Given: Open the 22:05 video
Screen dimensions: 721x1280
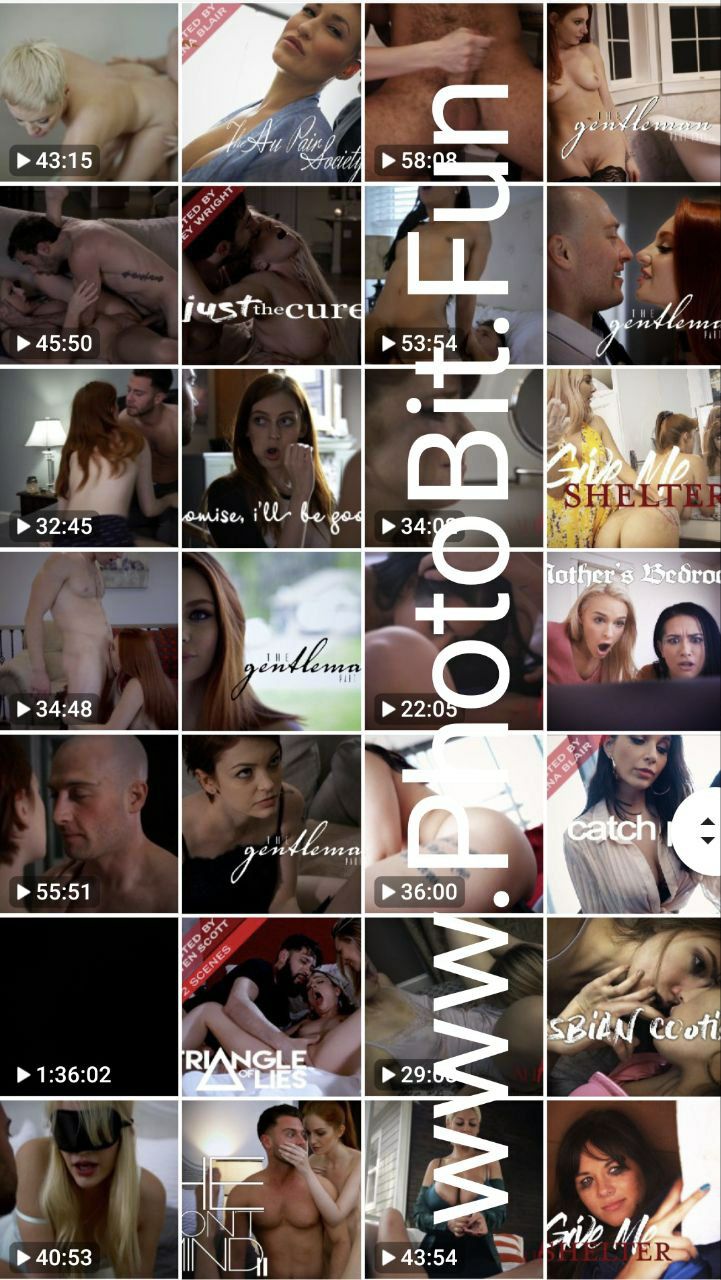Looking at the screenshot, I should (453, 641).
